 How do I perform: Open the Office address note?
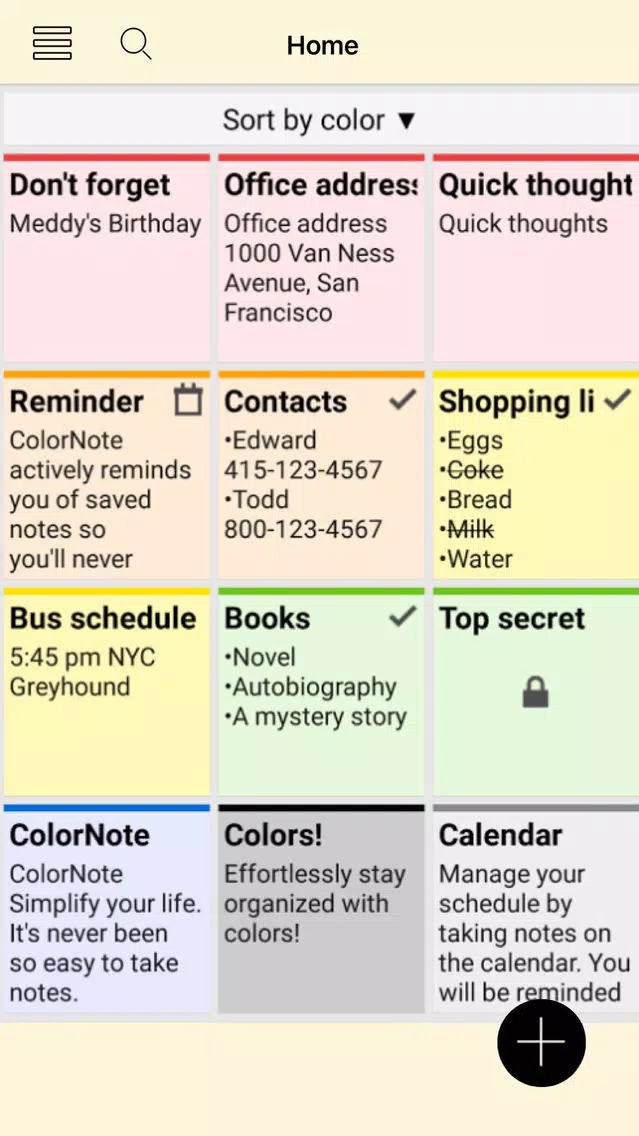pyautogui.click(x=321, y=258)
